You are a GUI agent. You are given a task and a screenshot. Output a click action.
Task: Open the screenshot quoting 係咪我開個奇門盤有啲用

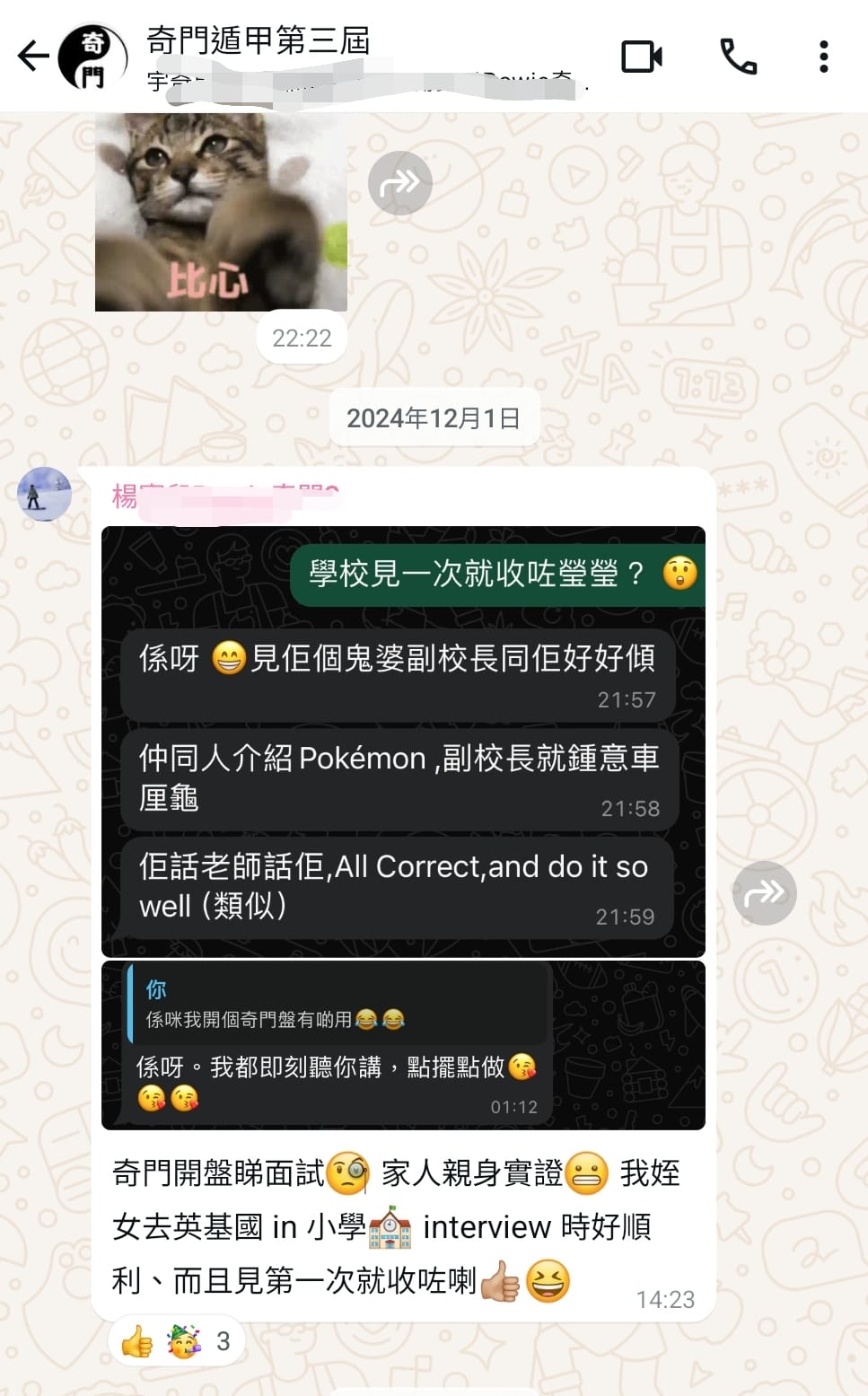pyautogui.click(x=403, y=1045)
